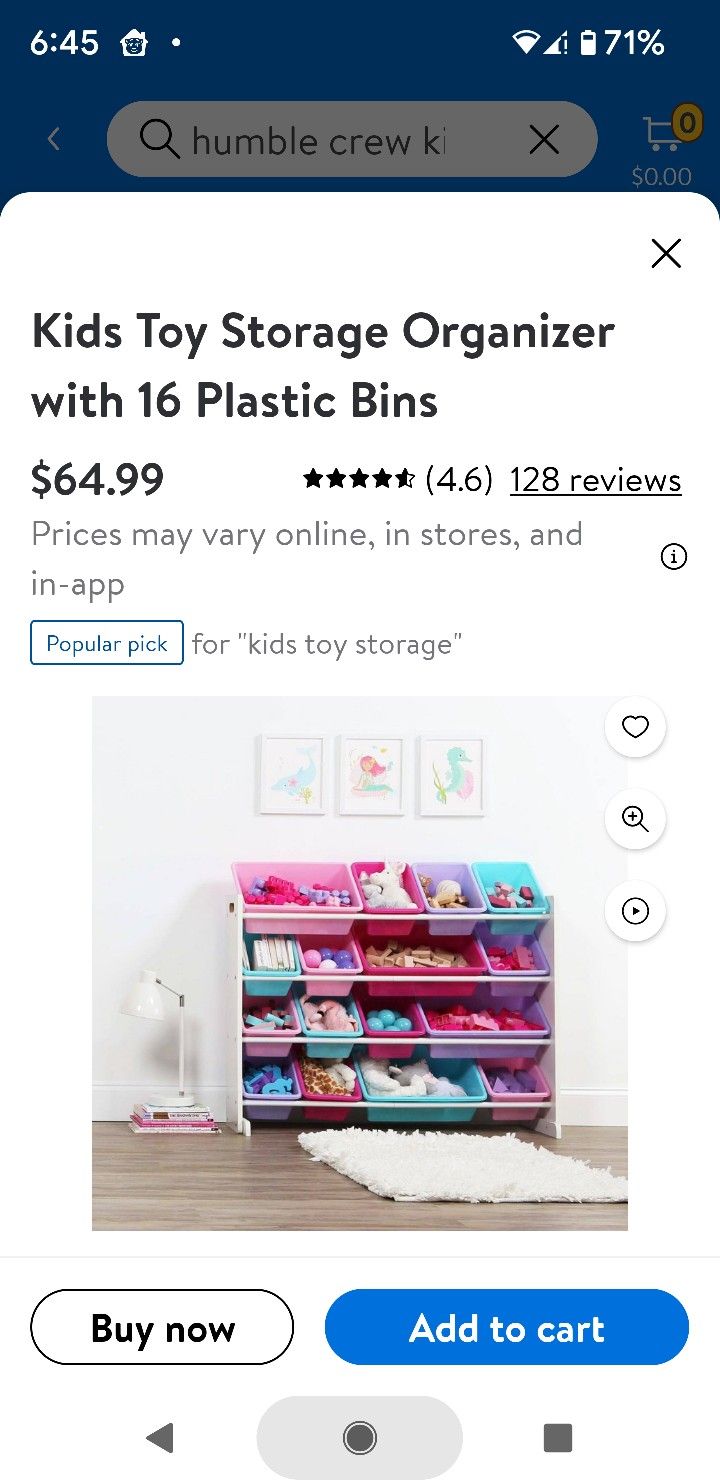Add item to favorites with heart icon
The width and height of the screenshot is (720, 1480).
635,727
